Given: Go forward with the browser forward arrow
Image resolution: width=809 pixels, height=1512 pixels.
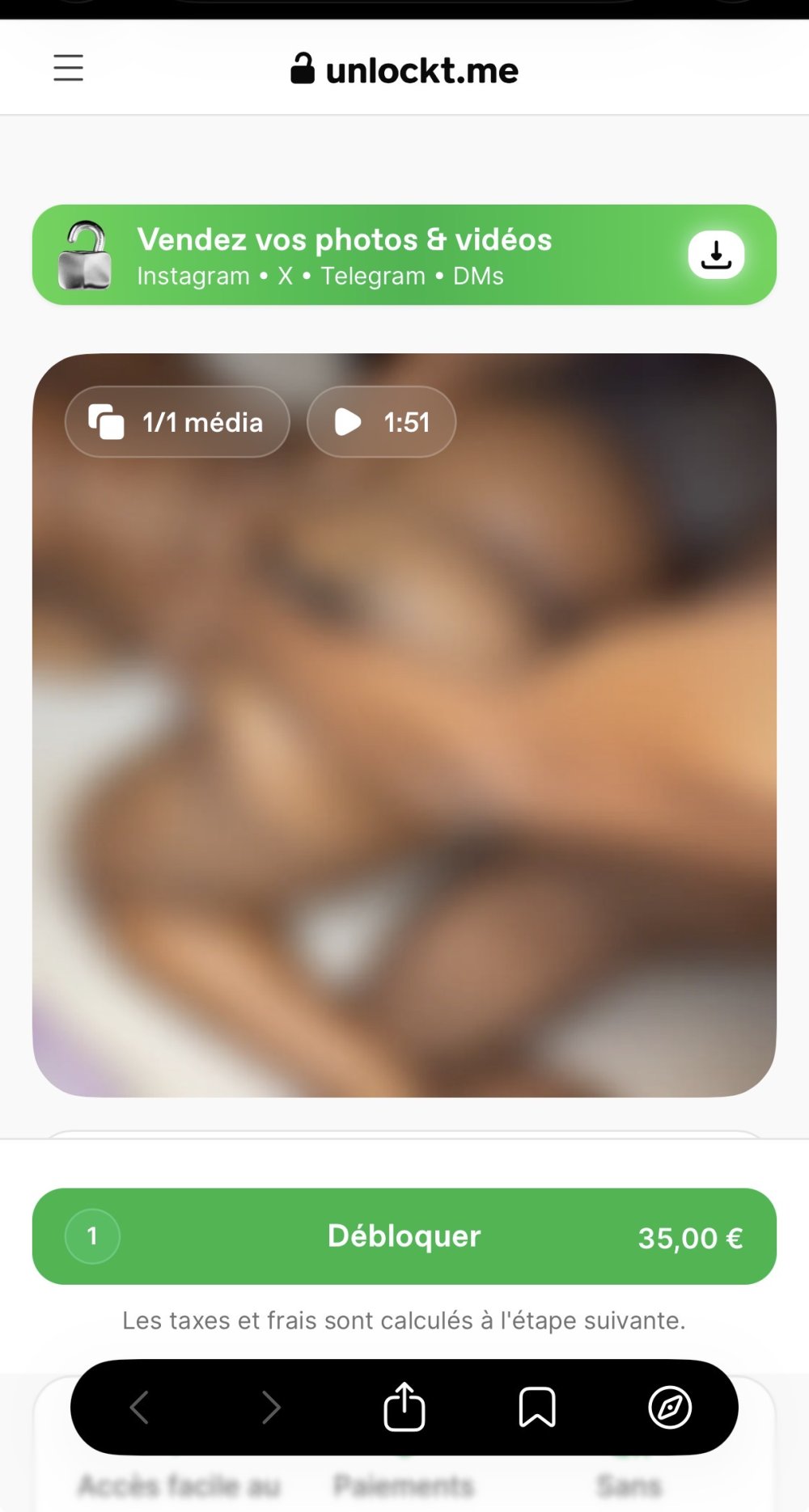Looking at the screenshot, I should pyautogui.click(x=271, y=1407).
